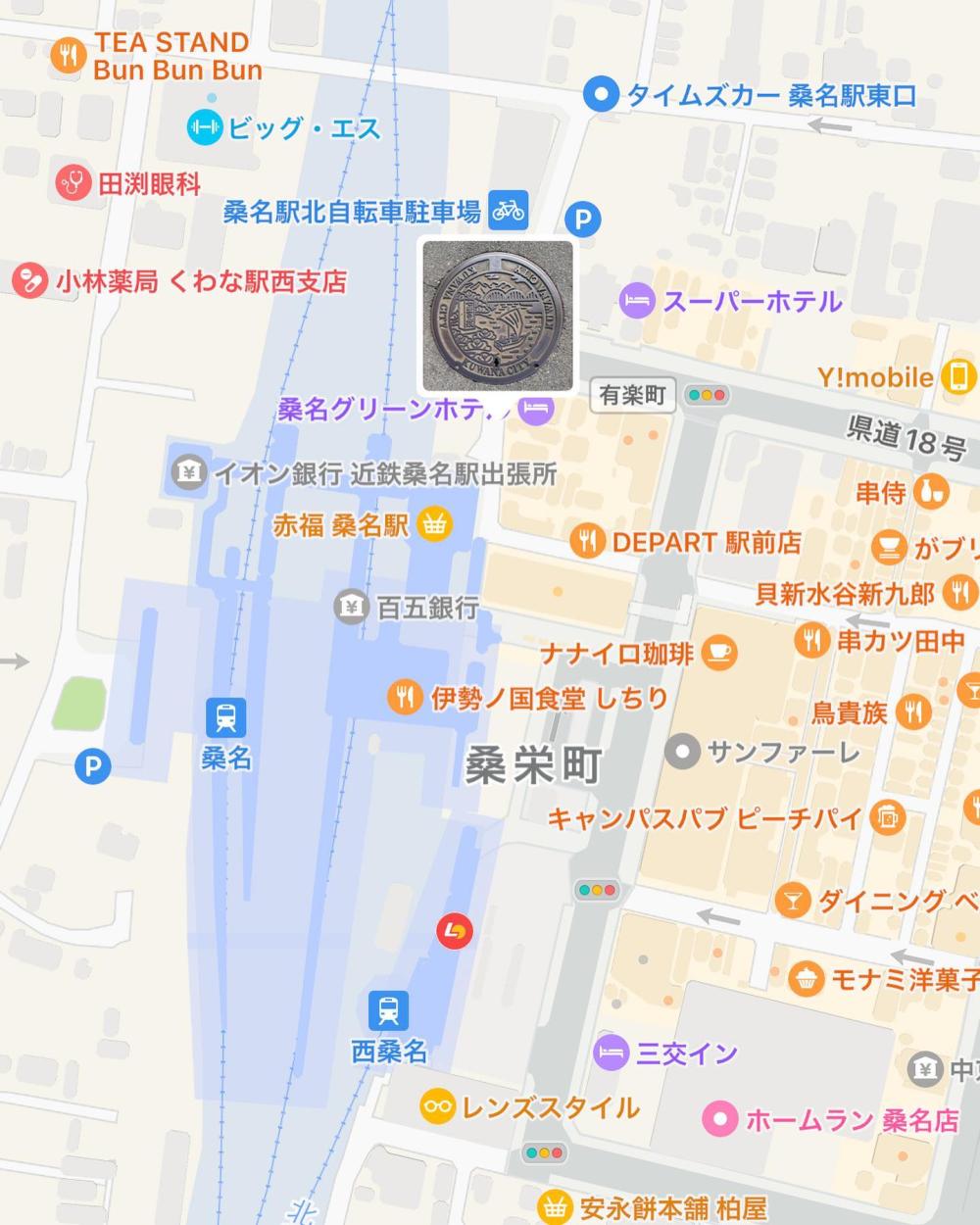The image size is (980, 1225).
Task: Tap タイムズカー 桑名駅東口 marker
Action: (x=600, y=95)
